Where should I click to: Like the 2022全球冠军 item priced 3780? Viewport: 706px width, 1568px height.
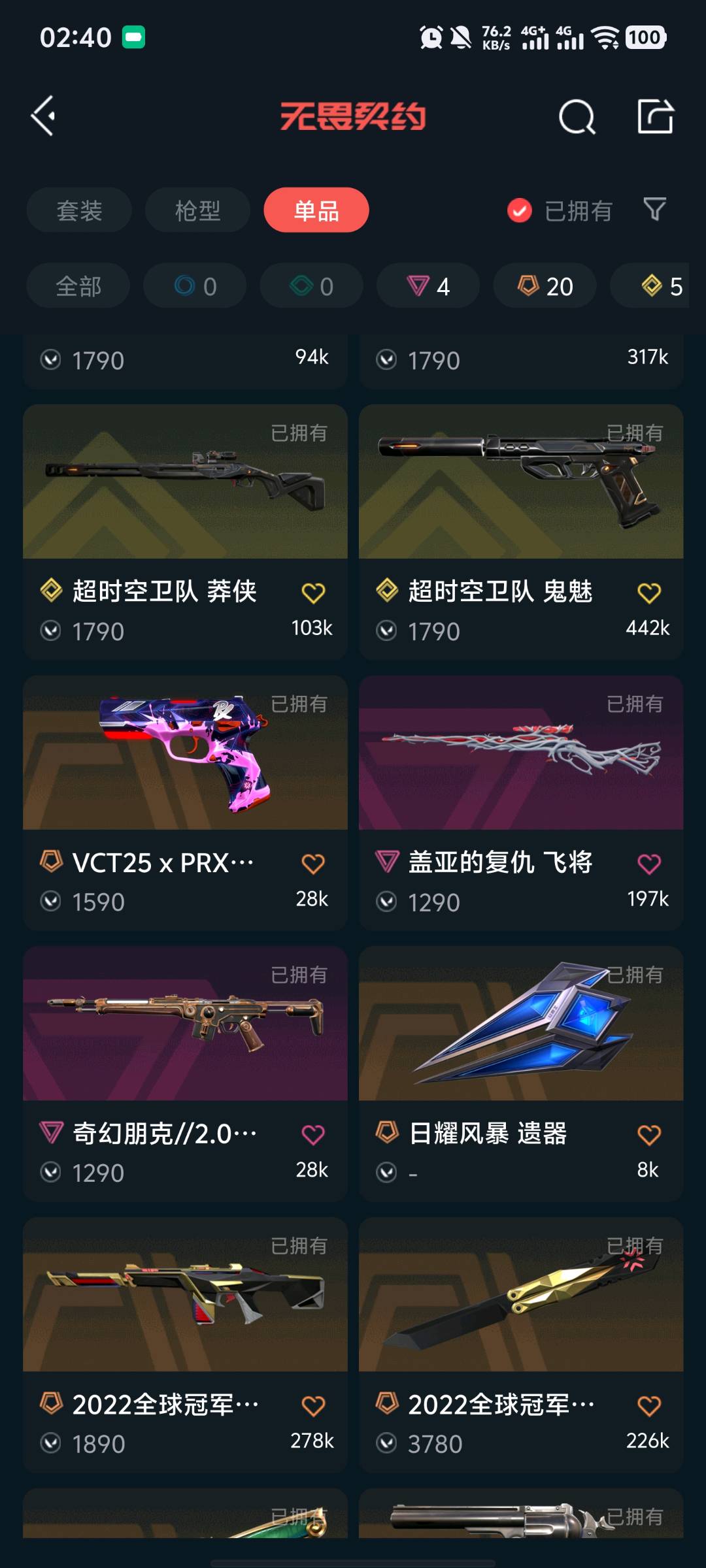click(x=648, y=1406)
